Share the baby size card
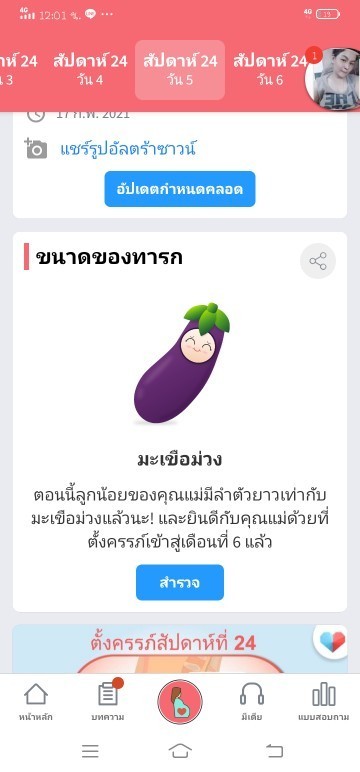 click(x=318, y=261)
